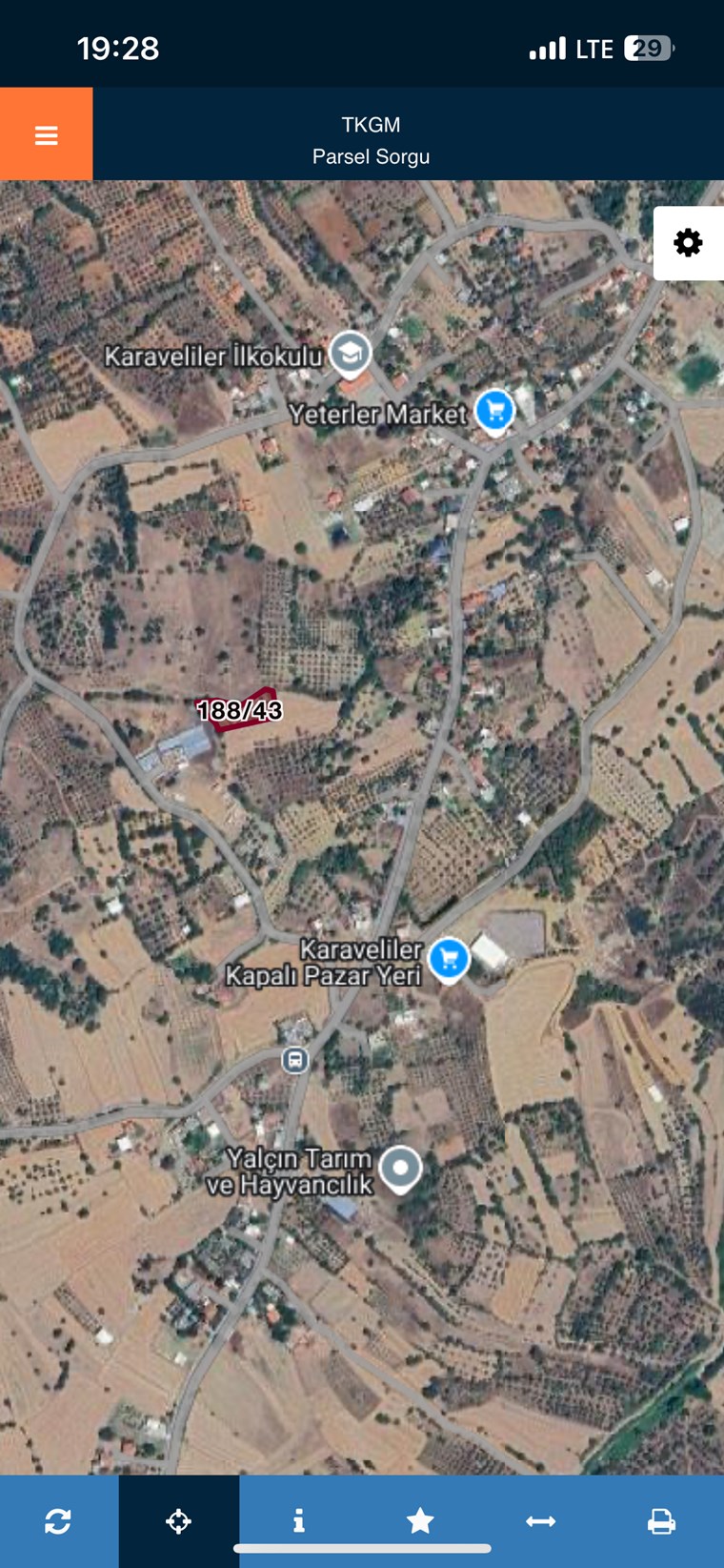Add to favorites with the star icon
The image size is (724, 1568).
coord(420,1521)
